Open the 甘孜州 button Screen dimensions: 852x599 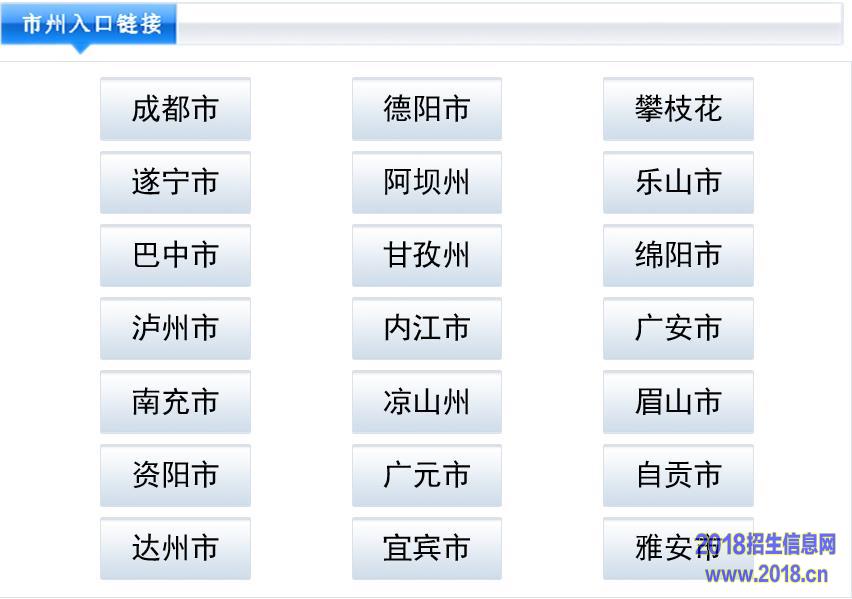(426, 255)
